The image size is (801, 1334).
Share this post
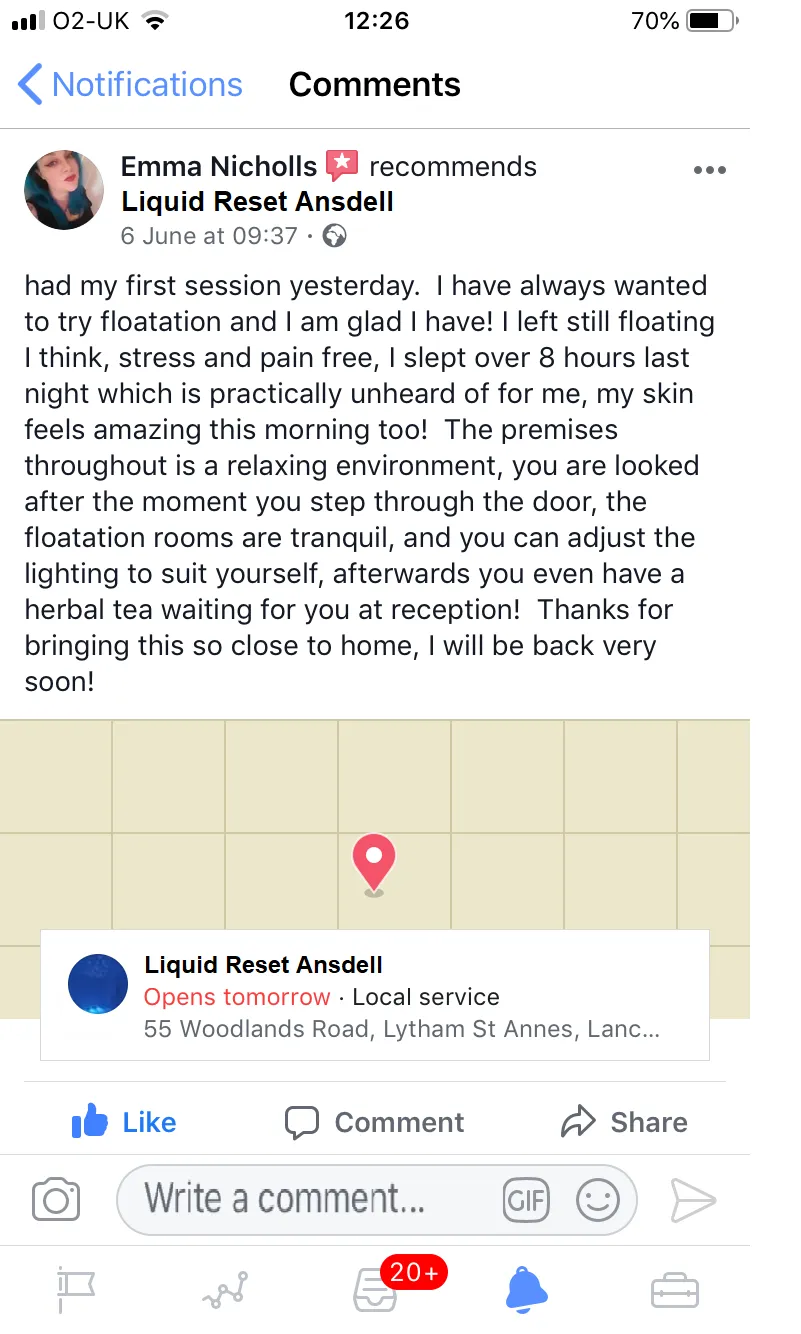click(x=624, y=1122)
